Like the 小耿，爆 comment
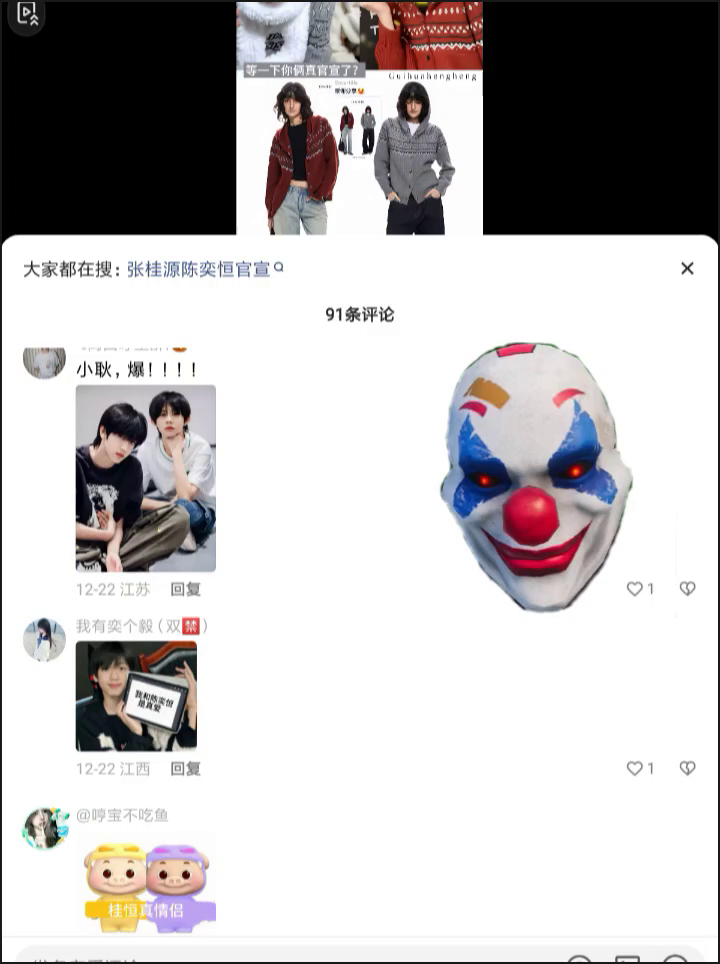720x964 pixels. coord(635,589)
